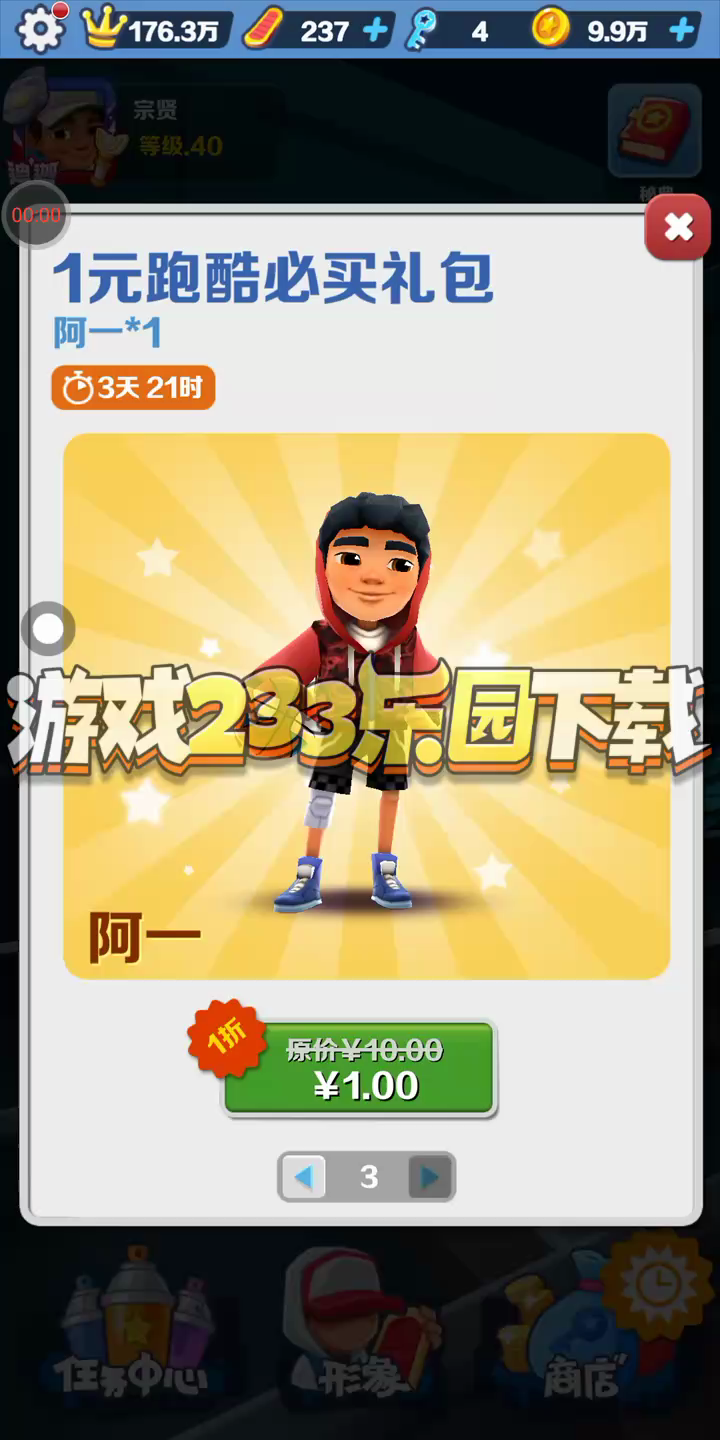
Task: Go to the next gift pack page
Action: (x=431, y=1177)
